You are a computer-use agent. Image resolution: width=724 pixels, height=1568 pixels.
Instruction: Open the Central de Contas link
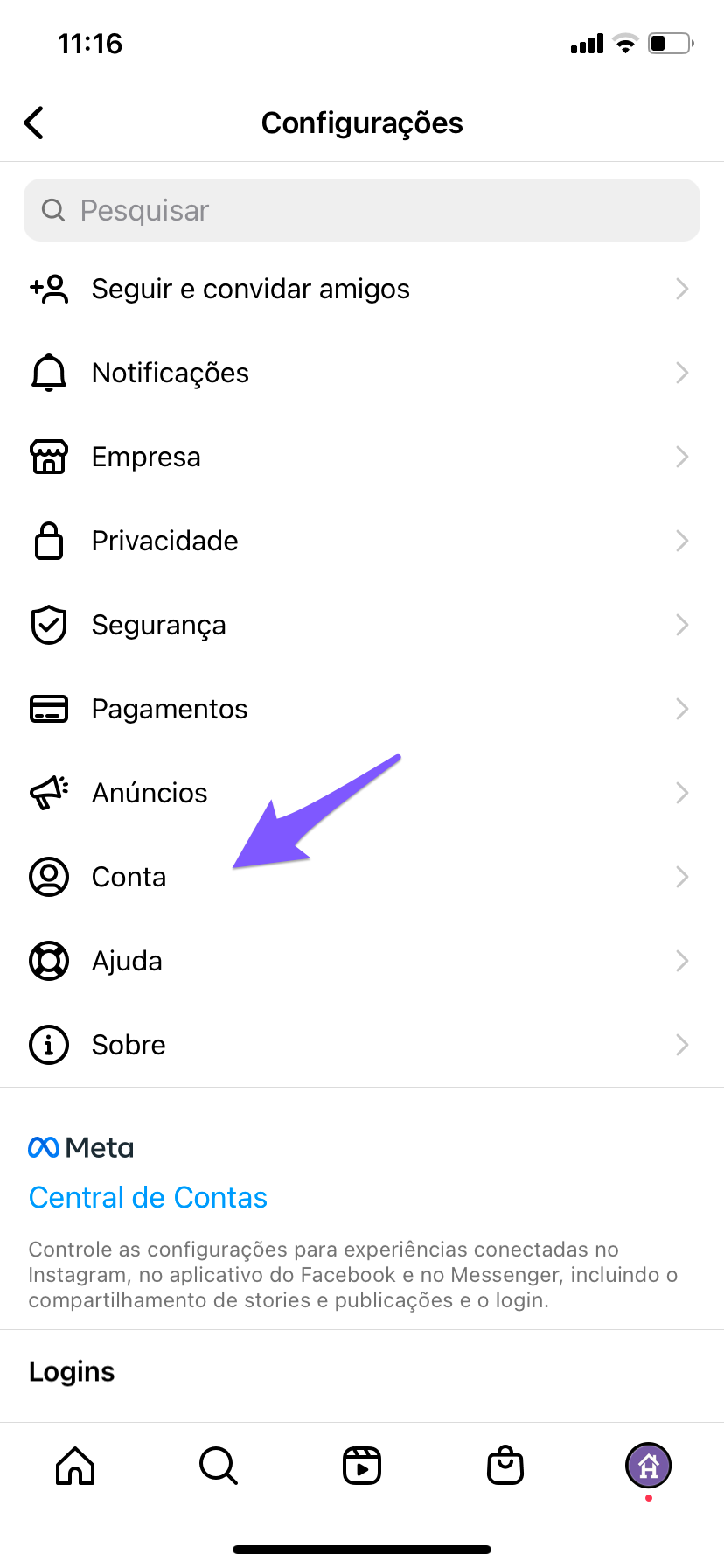pyautogui.click(x=148, y=1197)
